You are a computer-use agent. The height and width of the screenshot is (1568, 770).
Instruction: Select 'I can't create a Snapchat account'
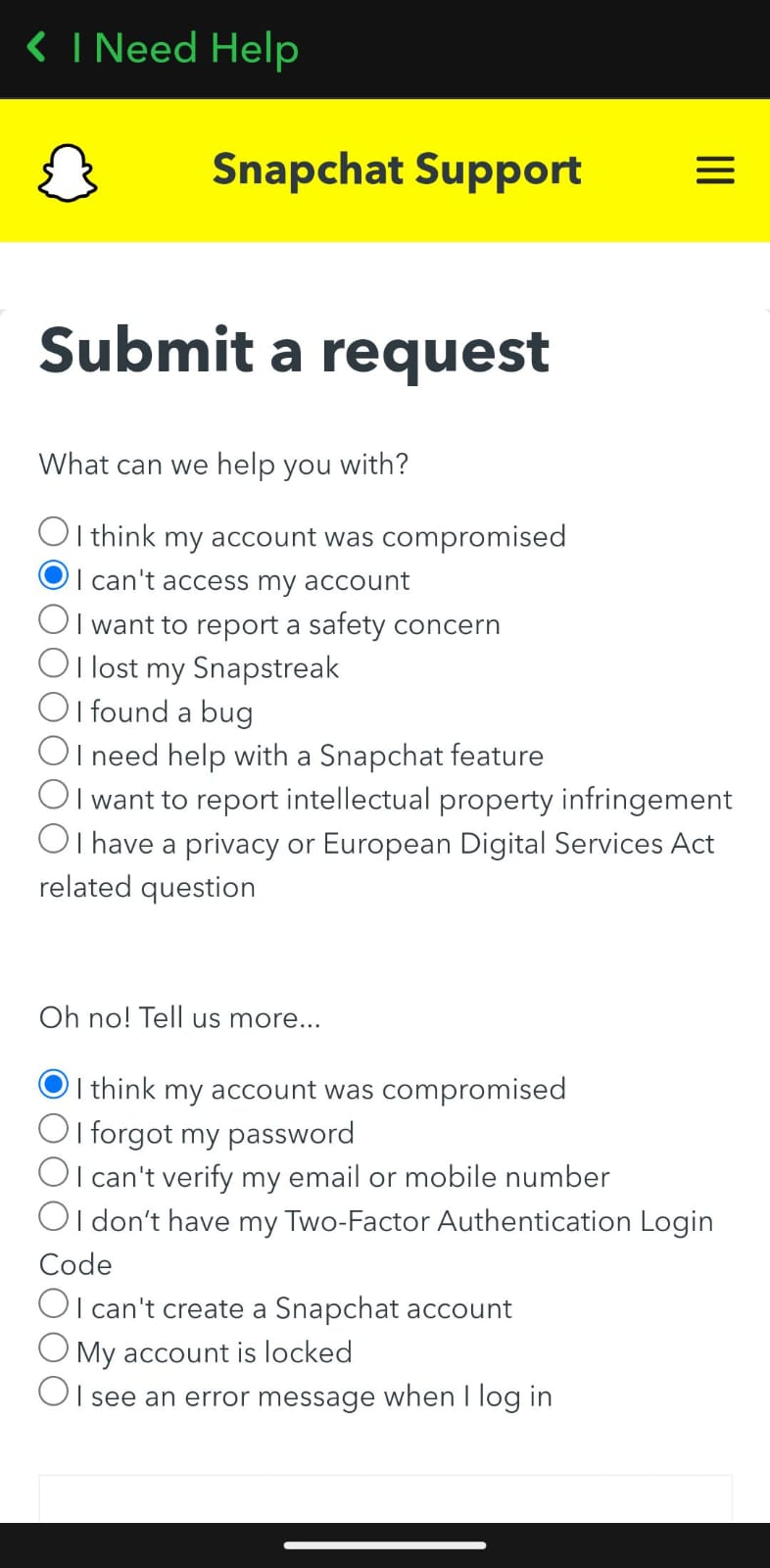[53, 1303]
